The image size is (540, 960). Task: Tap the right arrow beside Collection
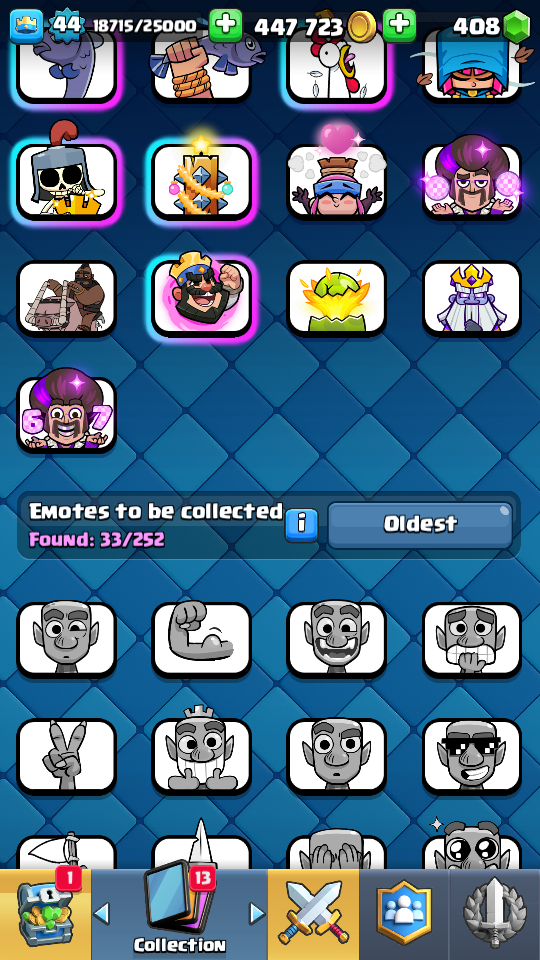(x=258, y=914)
